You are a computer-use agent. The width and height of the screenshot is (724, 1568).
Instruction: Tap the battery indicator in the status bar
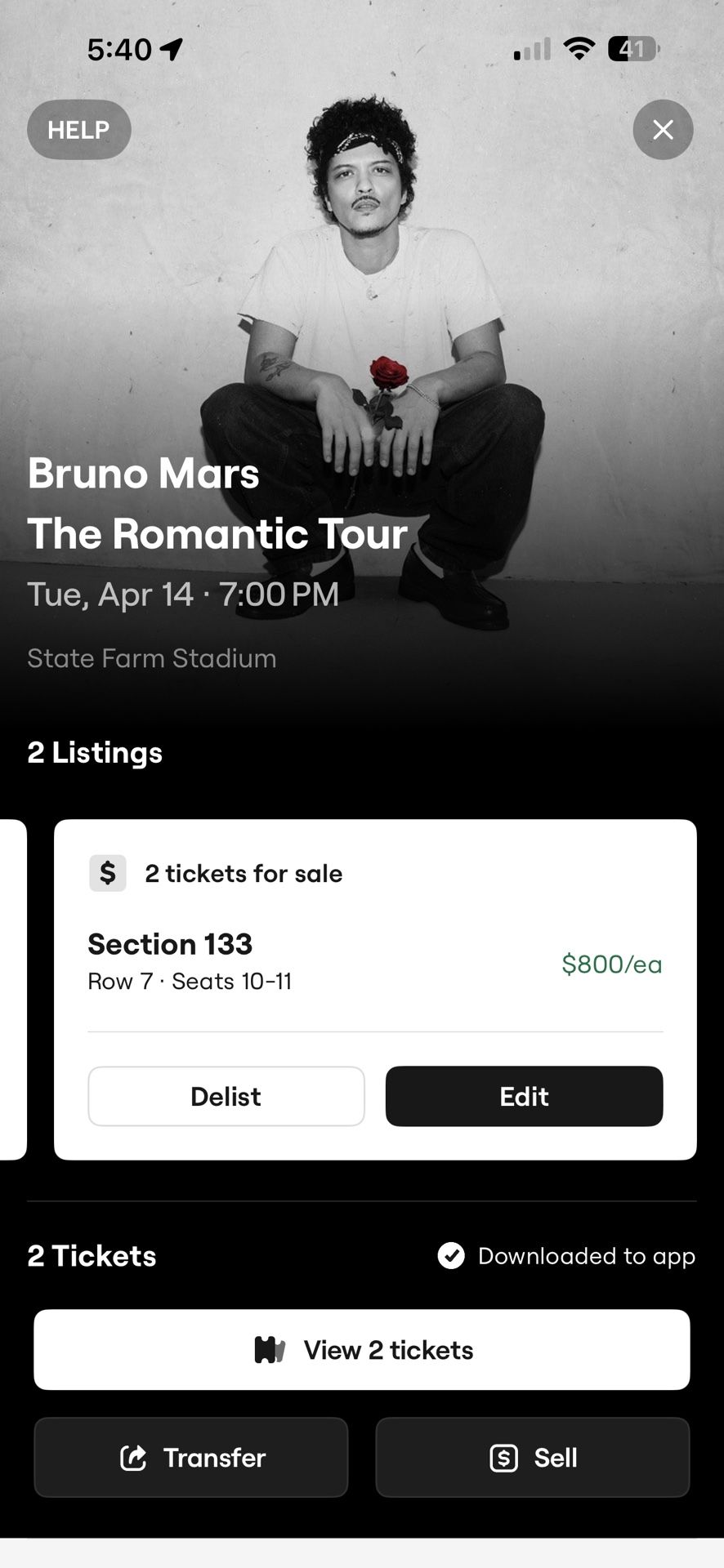click(631, 49)
